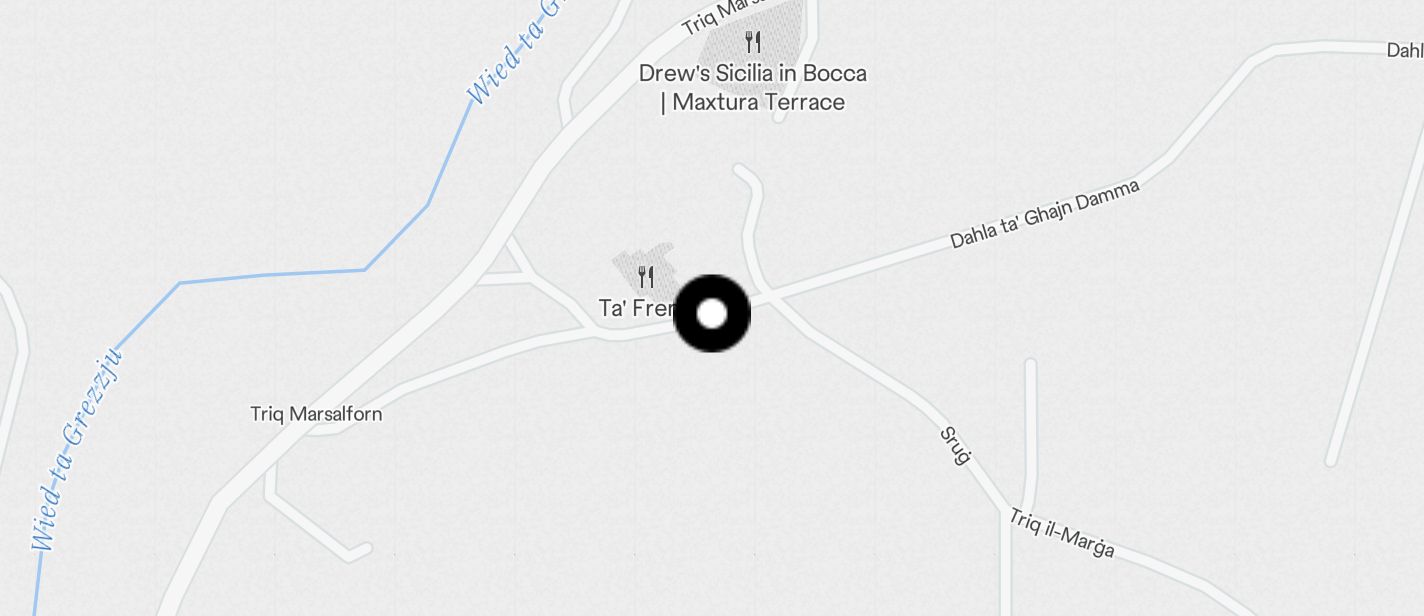Tap the black circular location pin

click(x=711, y=314)
